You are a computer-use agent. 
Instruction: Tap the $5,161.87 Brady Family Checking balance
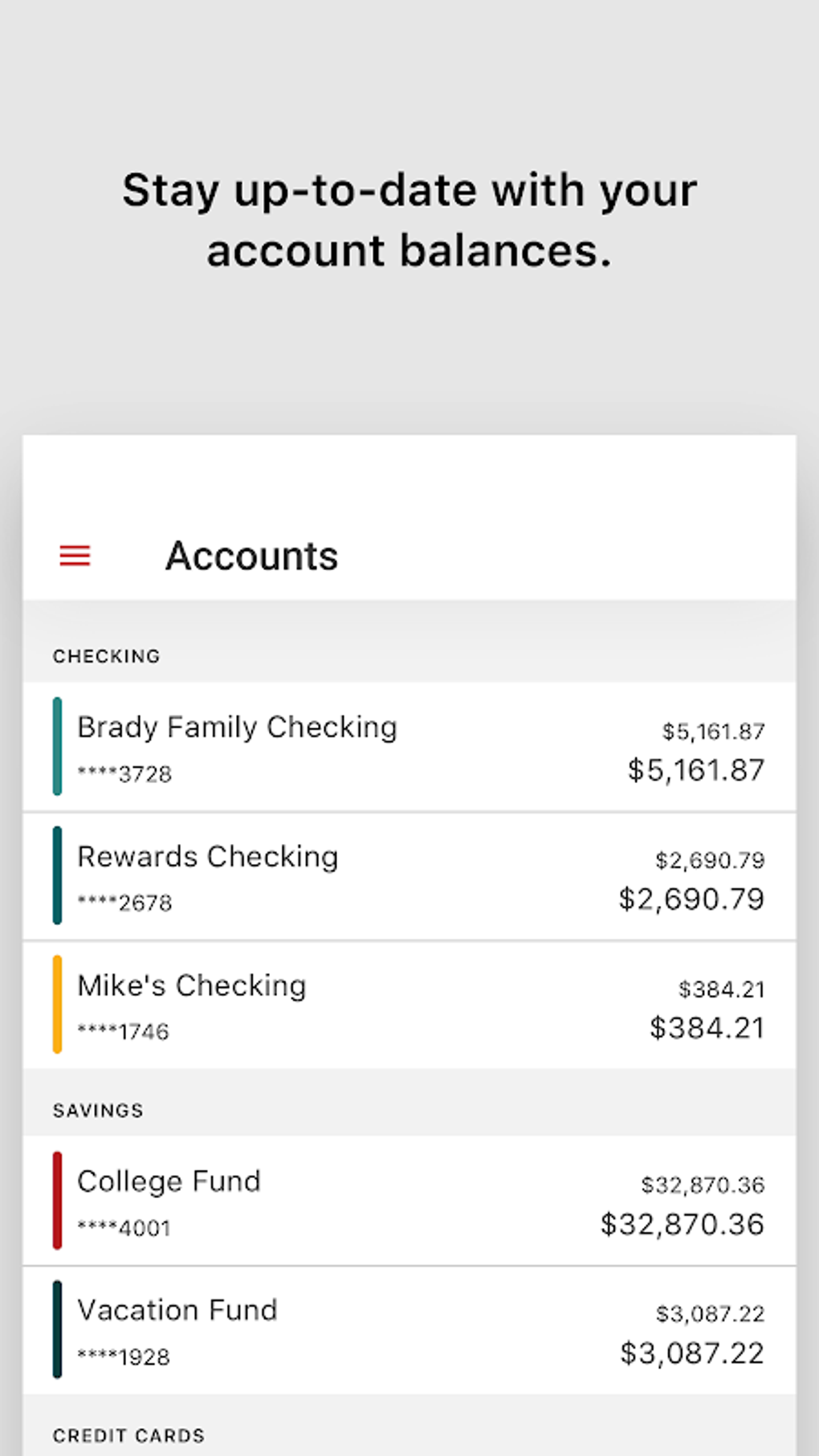695,769
